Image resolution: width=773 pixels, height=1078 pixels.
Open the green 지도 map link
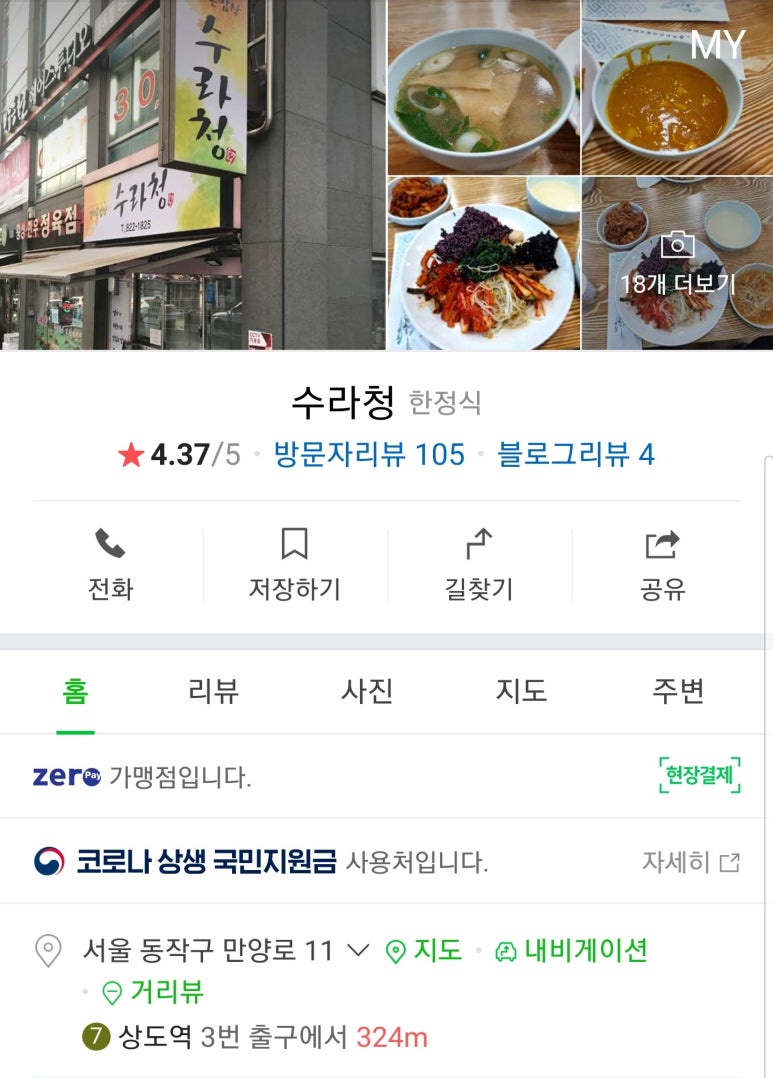[x=425, y=950]
